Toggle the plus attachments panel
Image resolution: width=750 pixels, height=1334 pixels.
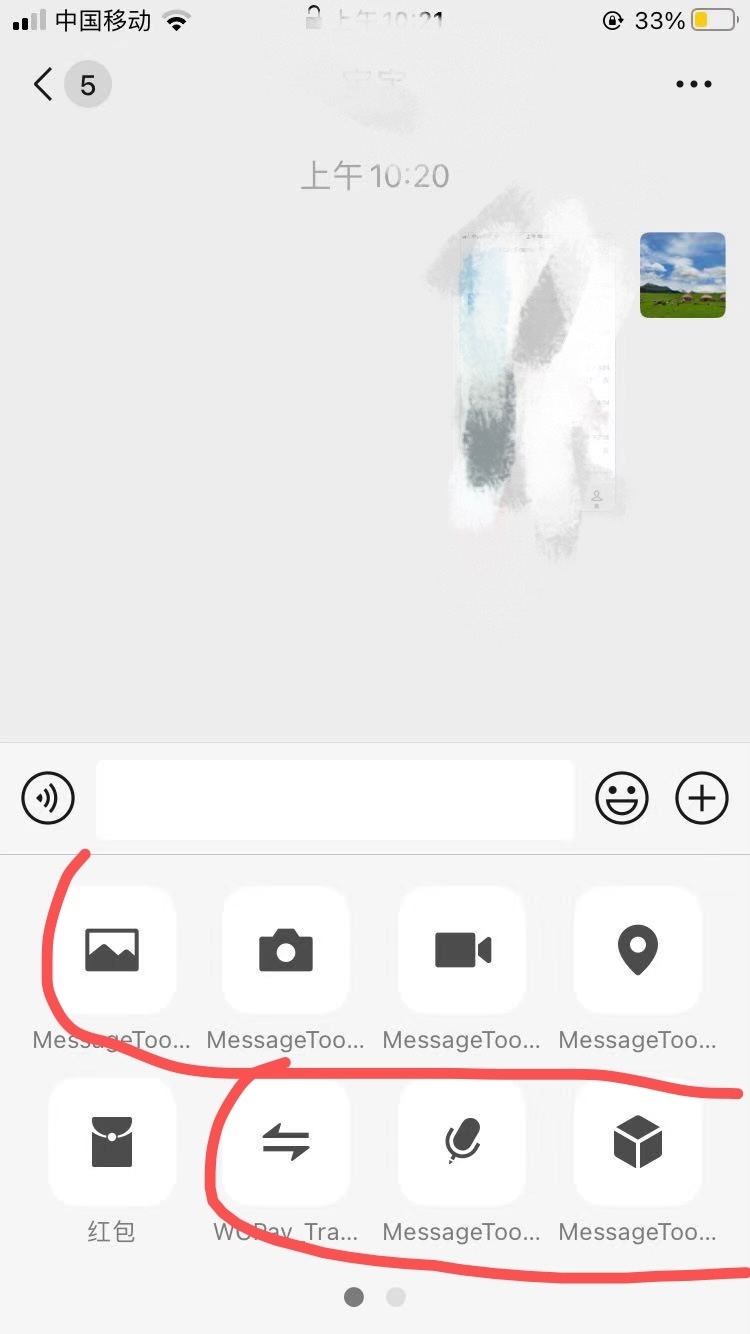(x=702, y=799)
